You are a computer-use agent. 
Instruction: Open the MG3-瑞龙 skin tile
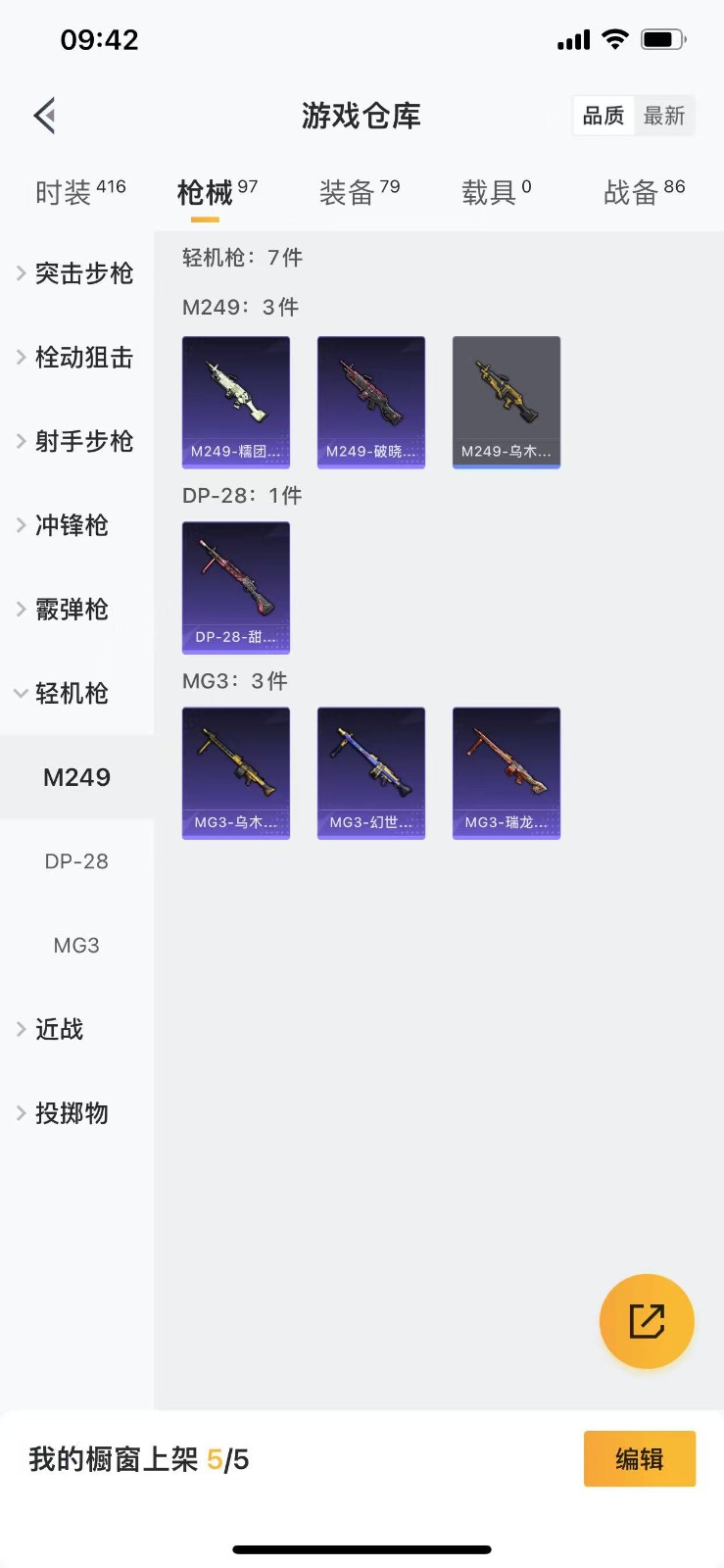point(507,772)
